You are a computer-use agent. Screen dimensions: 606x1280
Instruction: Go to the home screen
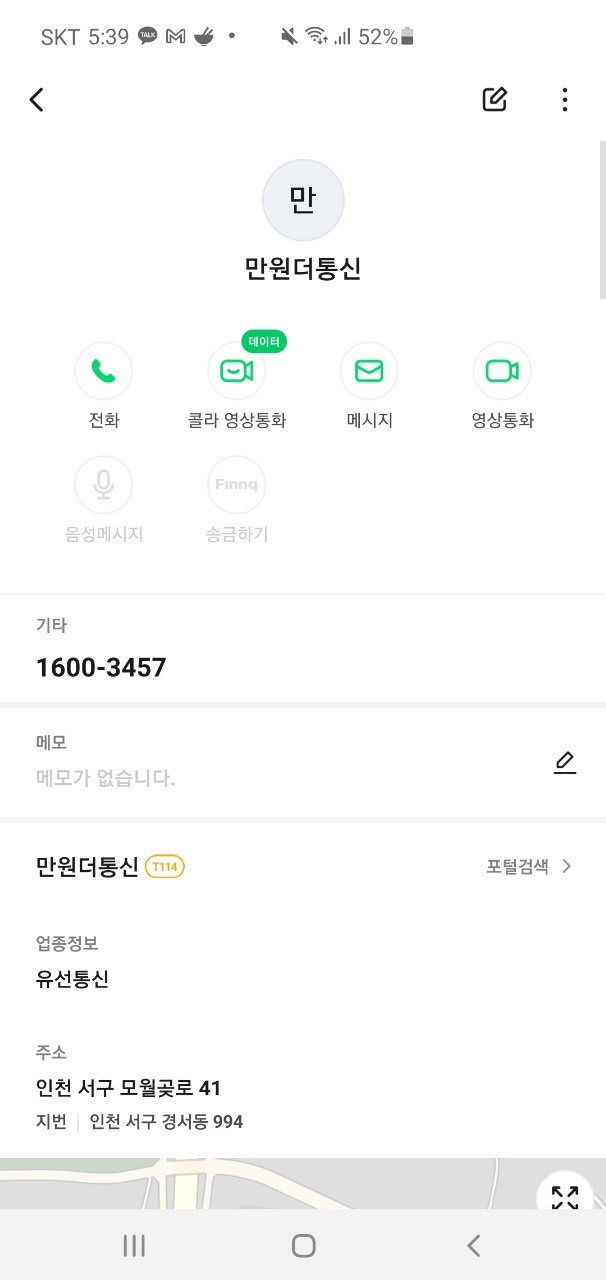point(303,1245)
